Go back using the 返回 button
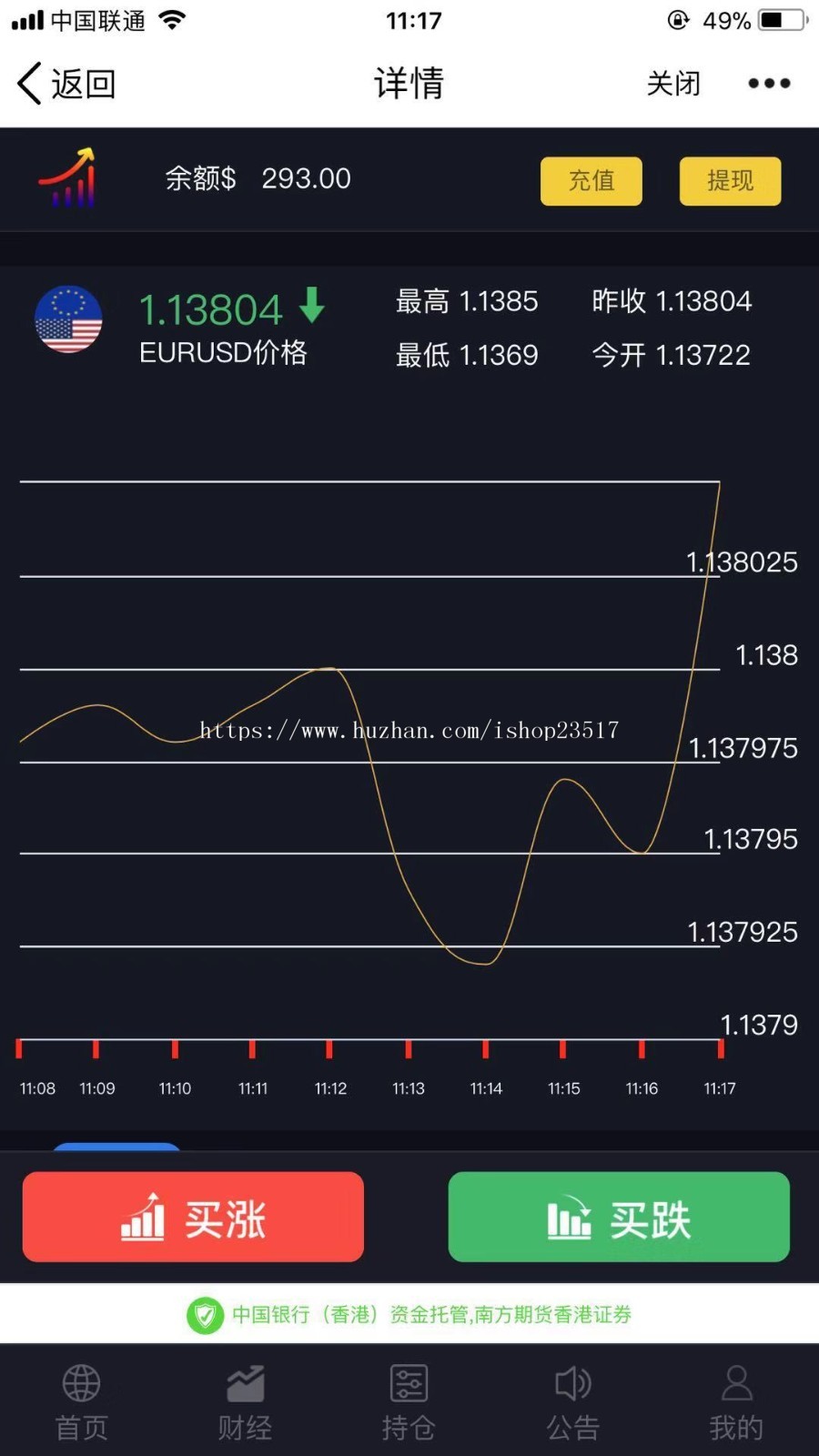 coord(66,84)
